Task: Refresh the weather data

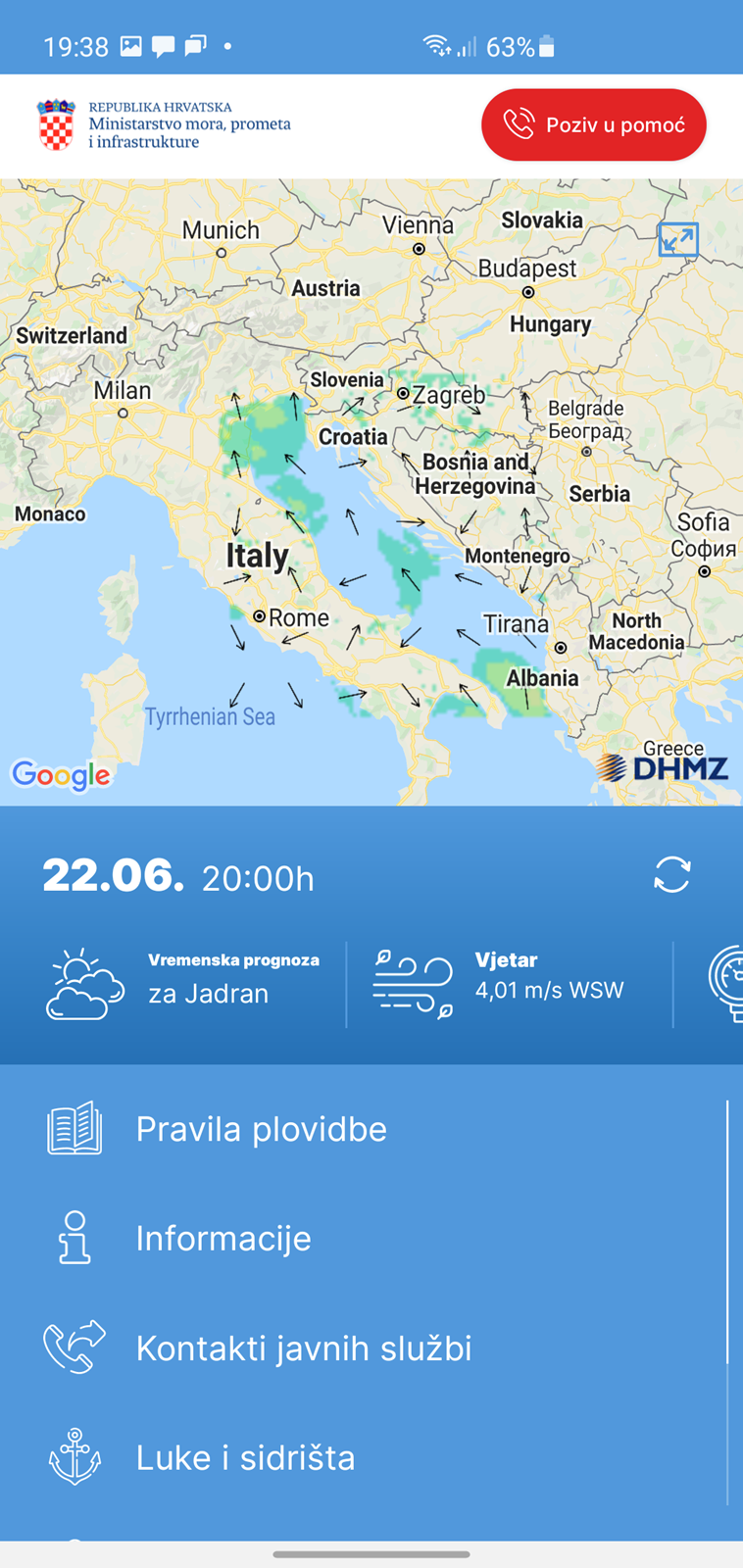Action: [x=672, y=874]
